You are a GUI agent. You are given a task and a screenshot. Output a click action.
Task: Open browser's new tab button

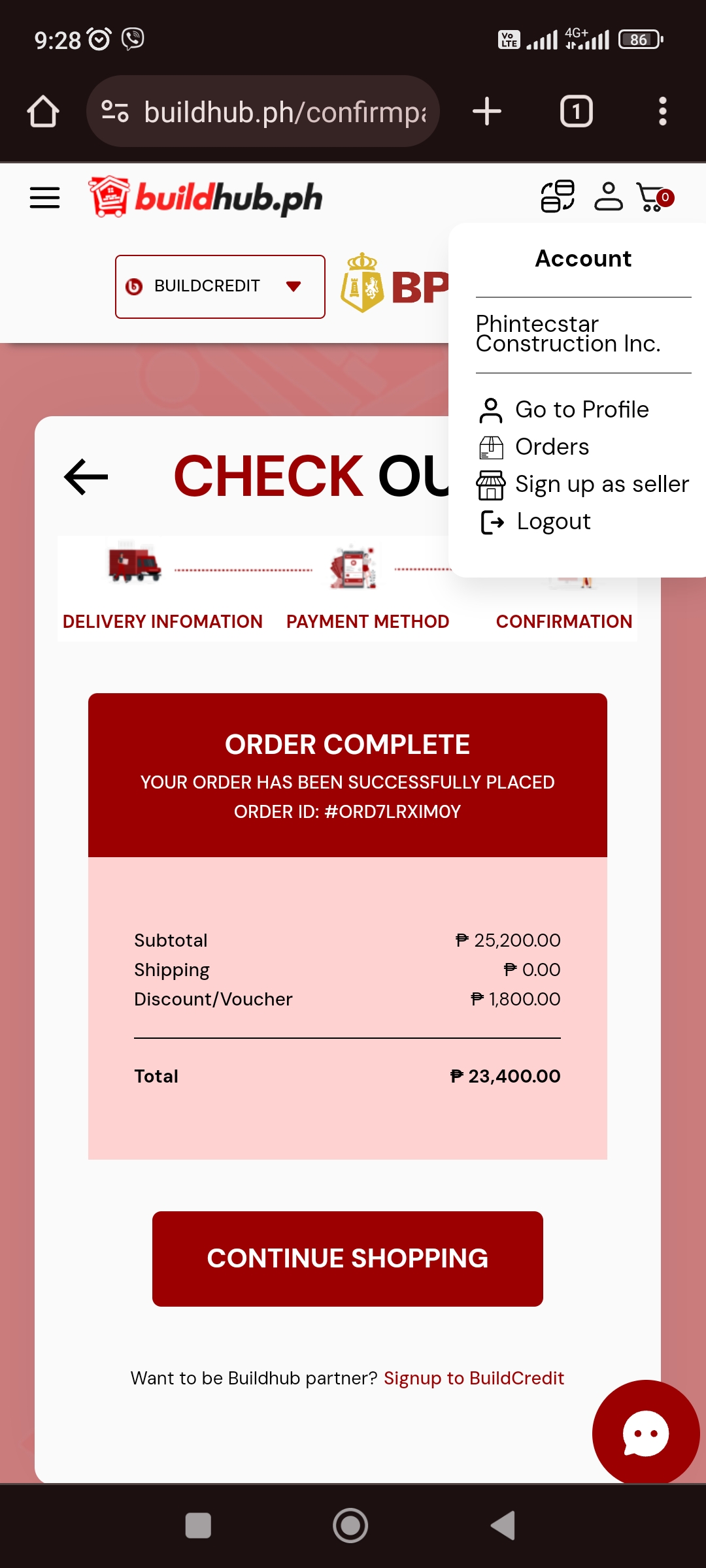tap(487, 112)
